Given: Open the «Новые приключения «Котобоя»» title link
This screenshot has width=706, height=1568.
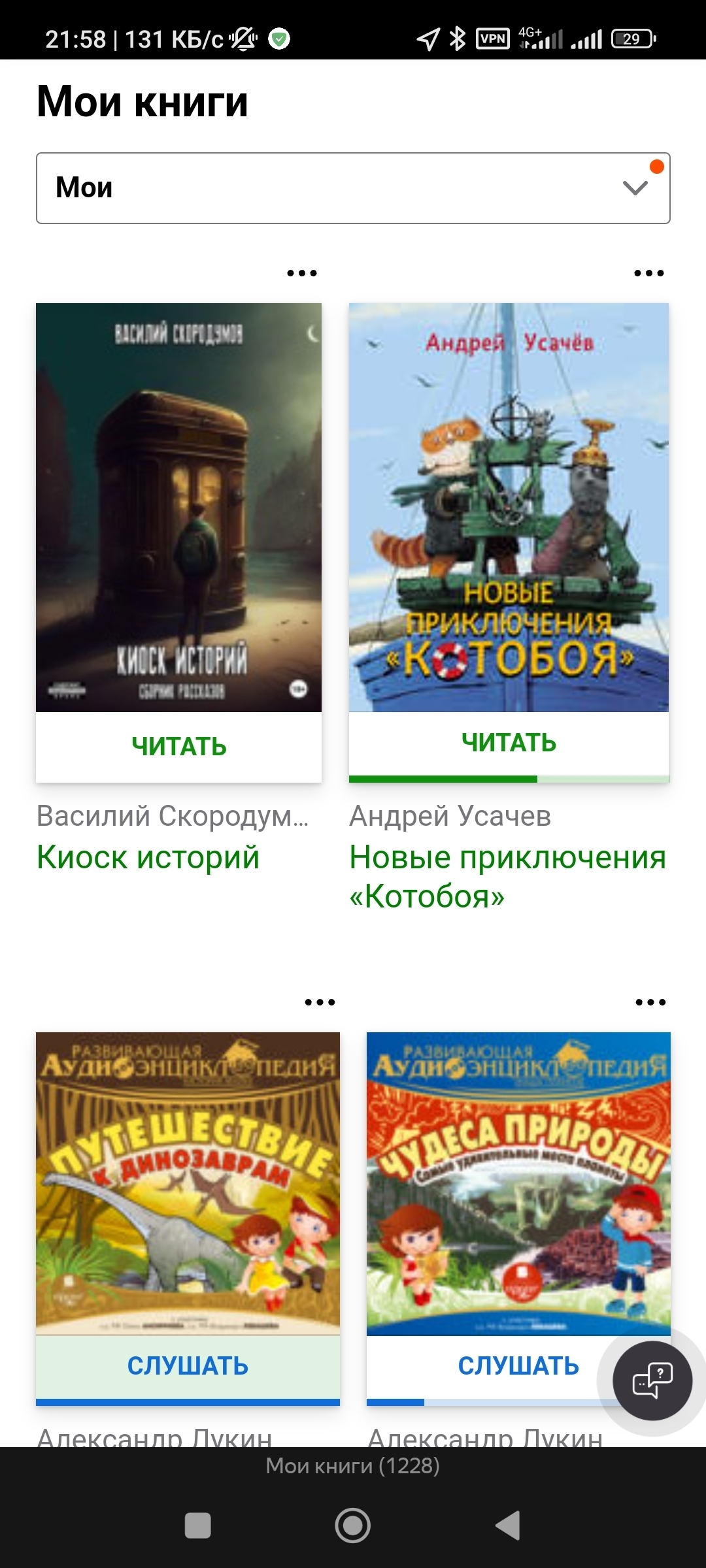Looking at the screenshot, I should click(x=507, y=876).
